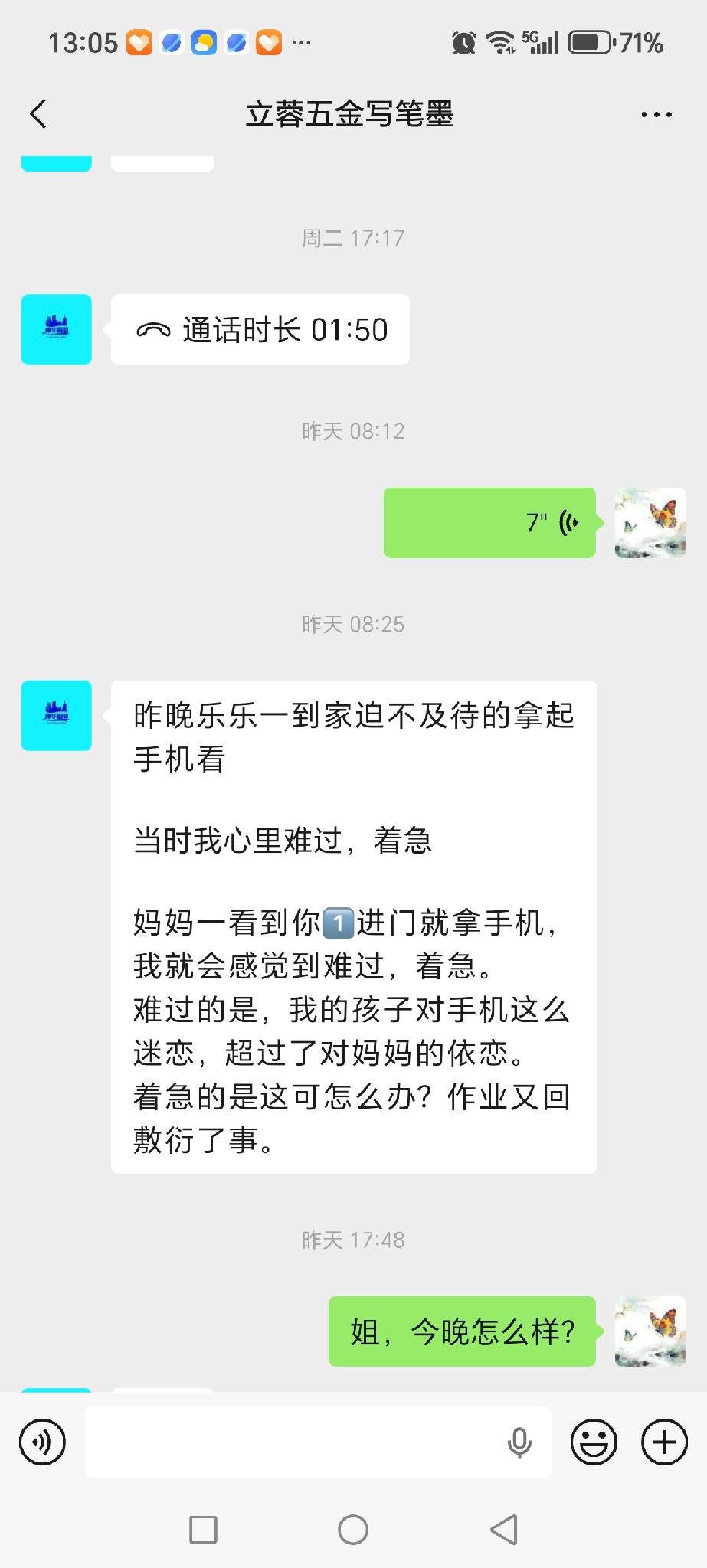Go back from the chat with 立蓉五金写笔墨
The width and height of the screenshot is (707, 1568).
point(38,114)
